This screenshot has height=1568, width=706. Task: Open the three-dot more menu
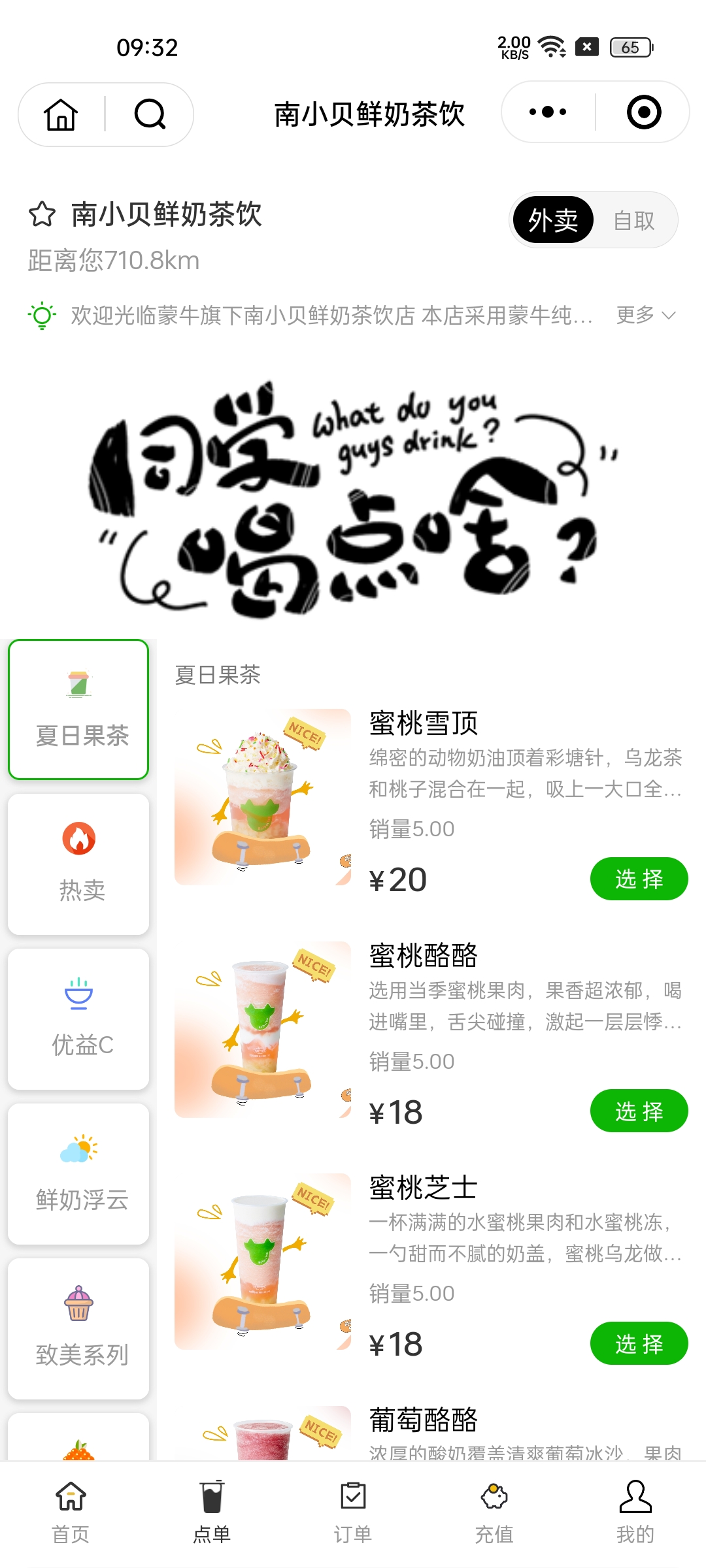pyautogui.click(x=548, y=112)
